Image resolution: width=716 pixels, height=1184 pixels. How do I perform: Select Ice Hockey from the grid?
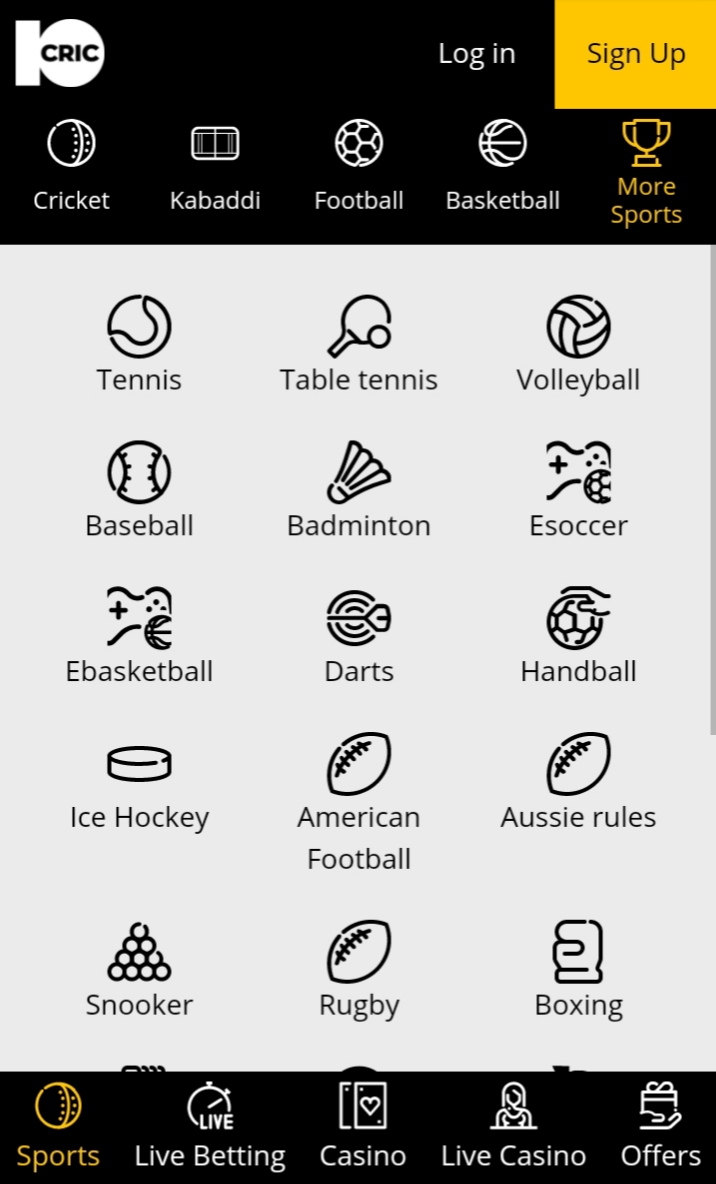pyautogui.click(x=139, y=783)
